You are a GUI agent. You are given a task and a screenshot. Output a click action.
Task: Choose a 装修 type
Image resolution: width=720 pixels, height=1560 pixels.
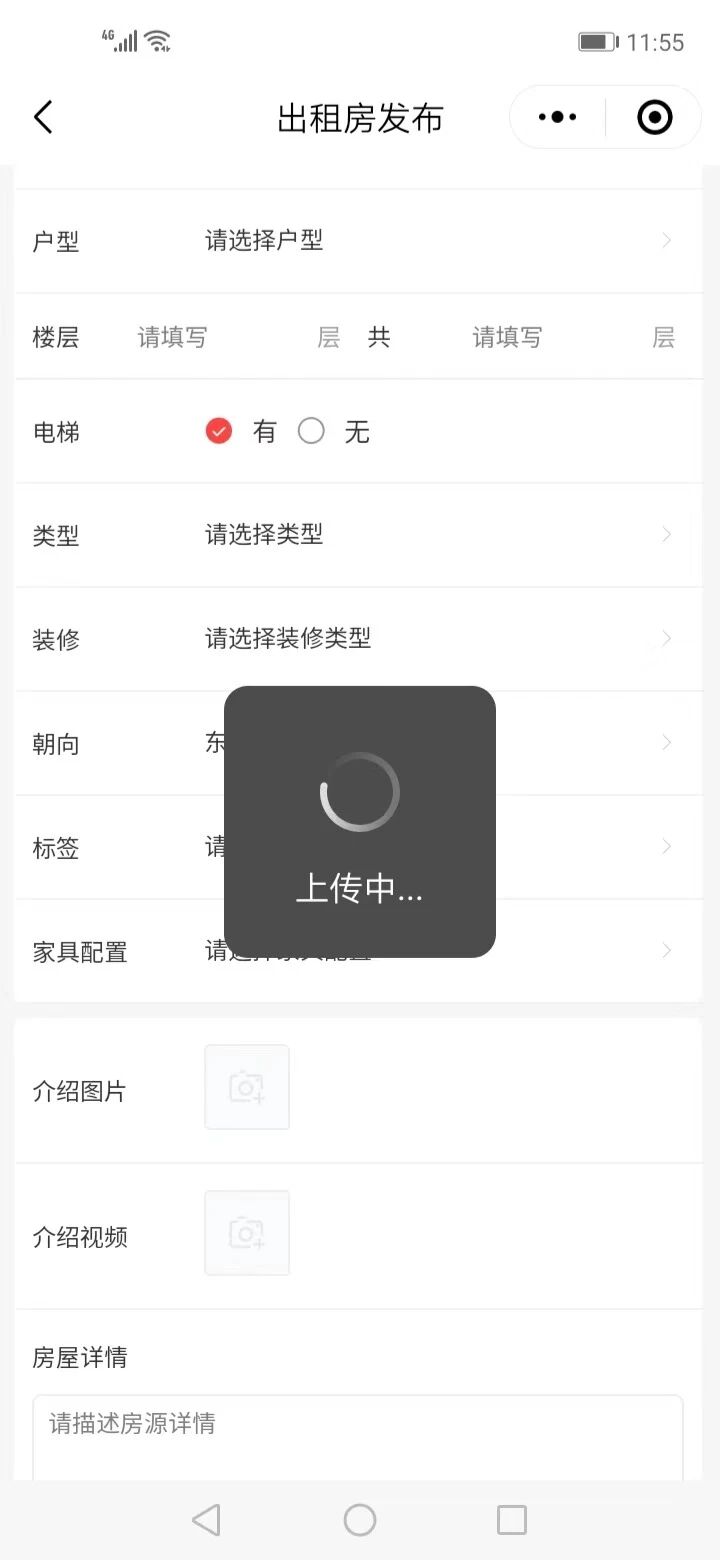(x=435, y=639)
